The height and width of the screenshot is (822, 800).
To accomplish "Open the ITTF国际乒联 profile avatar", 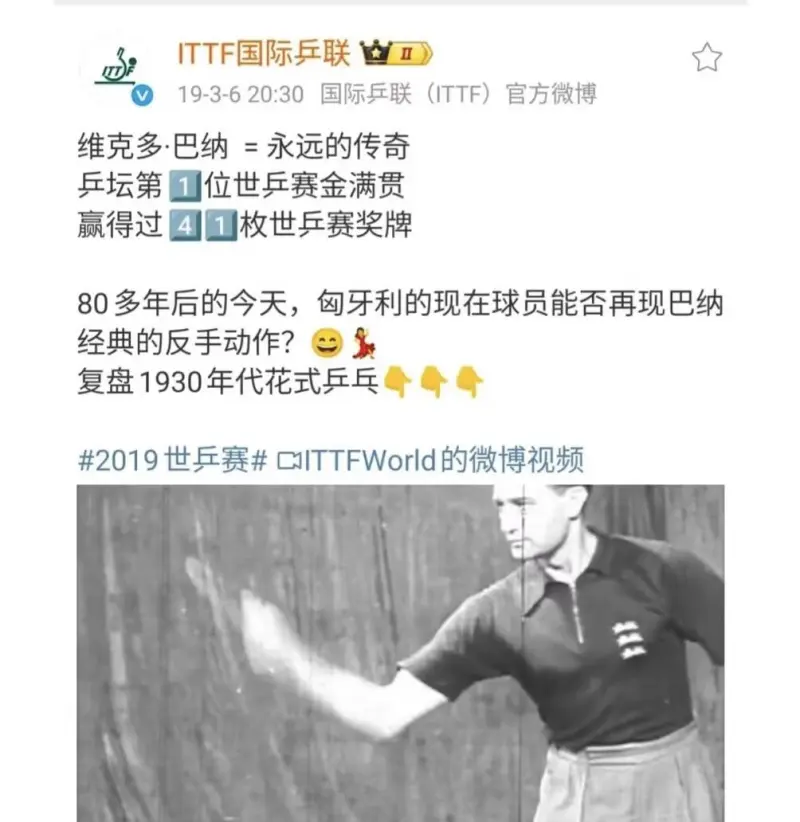I will pos(118,70).
